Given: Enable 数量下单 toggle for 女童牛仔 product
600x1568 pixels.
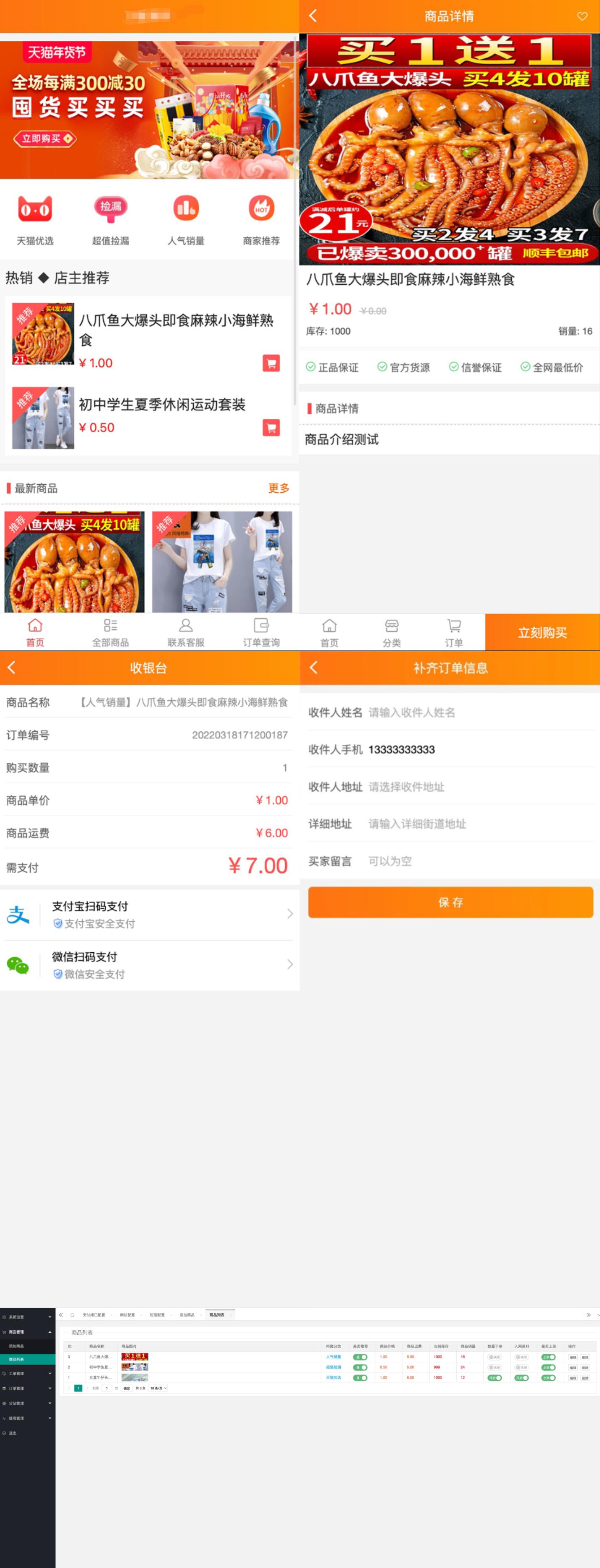Looking at the screenshot, I should [495, 1378].
